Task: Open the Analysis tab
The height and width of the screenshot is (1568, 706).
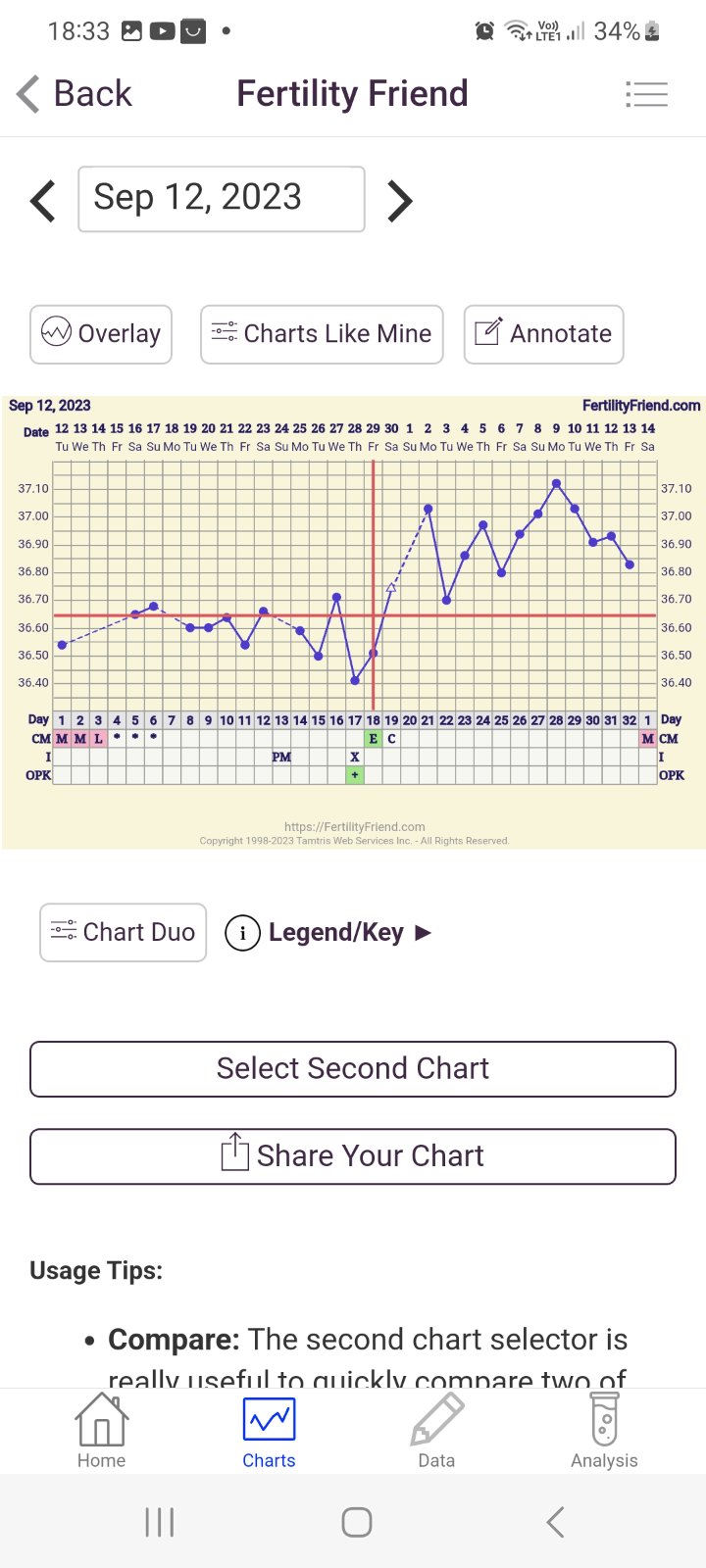Action: click(x=604, y=1432)
